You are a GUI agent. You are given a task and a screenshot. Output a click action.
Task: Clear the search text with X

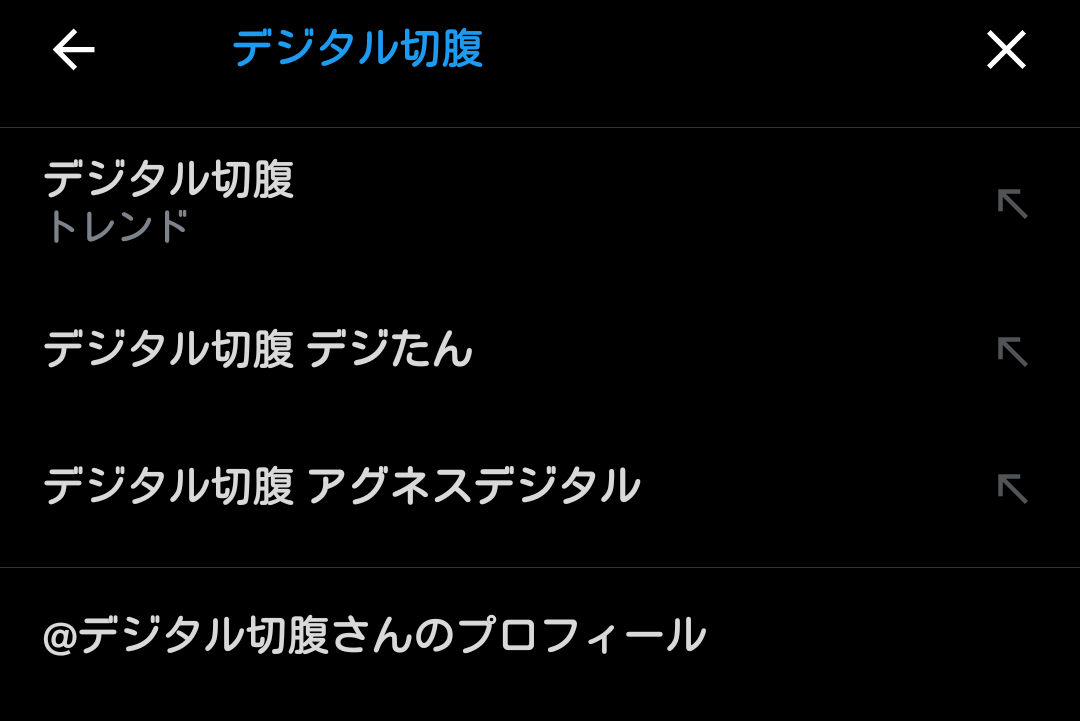tap(1006, 49)
